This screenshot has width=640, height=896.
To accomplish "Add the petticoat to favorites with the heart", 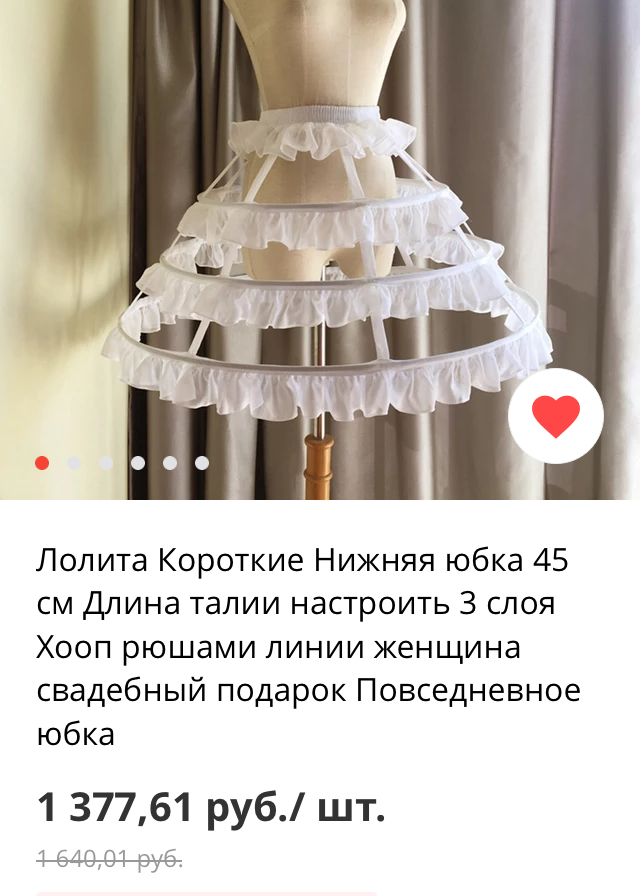I will pos(556,416).
